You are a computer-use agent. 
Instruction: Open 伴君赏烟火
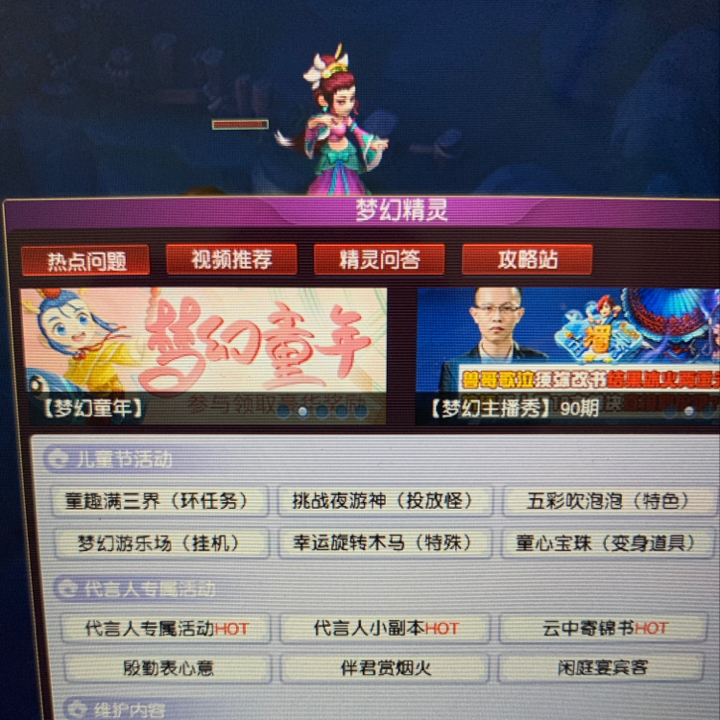[x=386, y=667]
